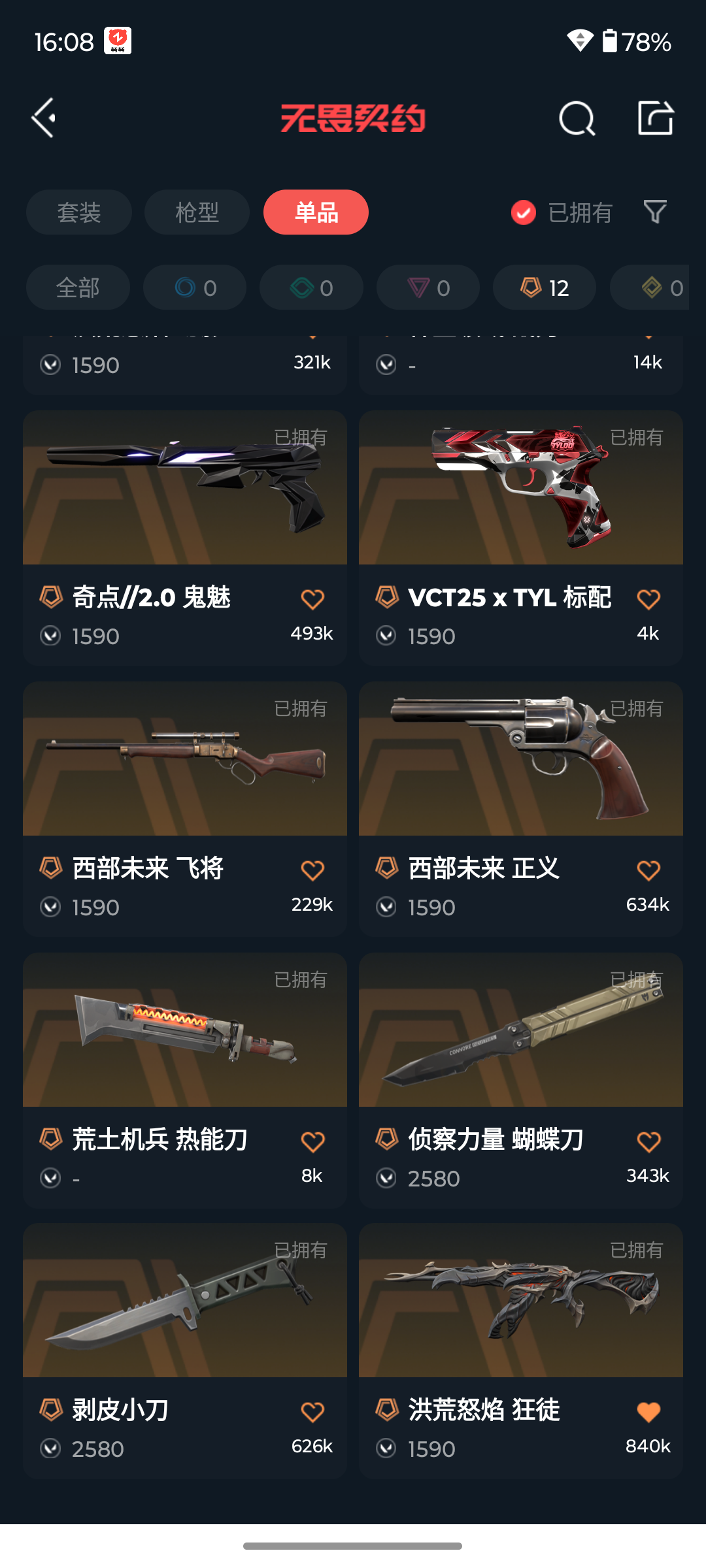Switch to the 套装 tab

coord(79,212)
